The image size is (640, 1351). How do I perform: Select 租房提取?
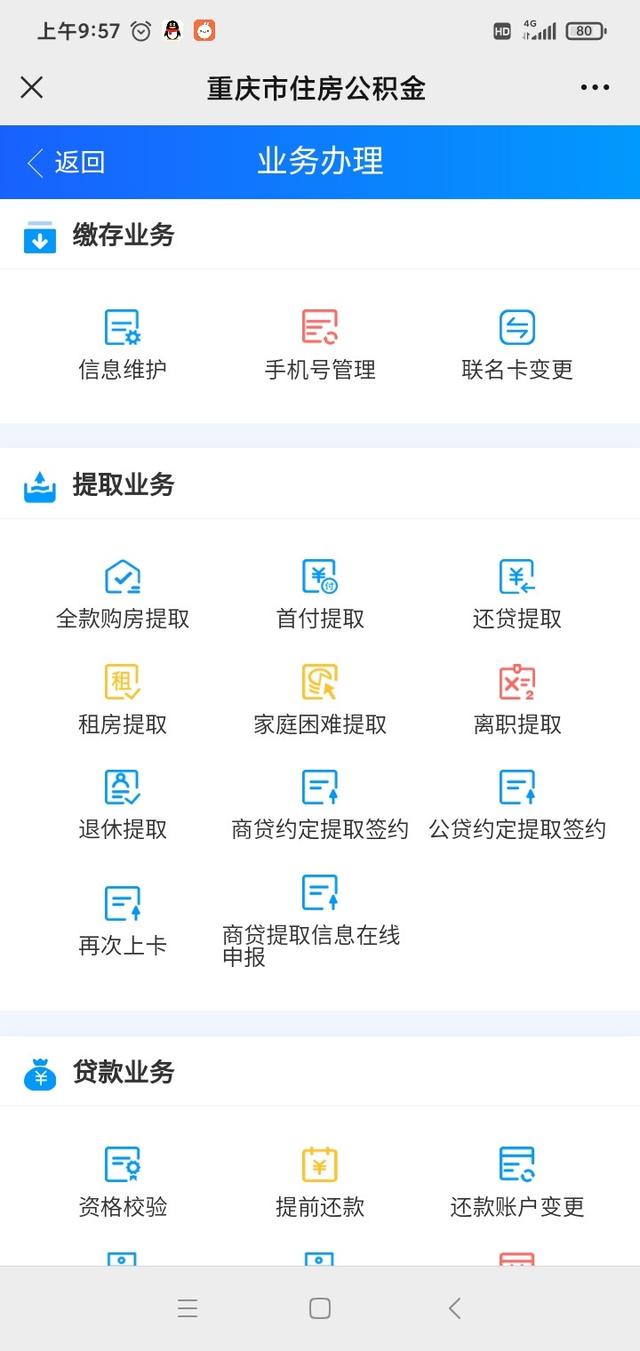[x=122, y=699]
